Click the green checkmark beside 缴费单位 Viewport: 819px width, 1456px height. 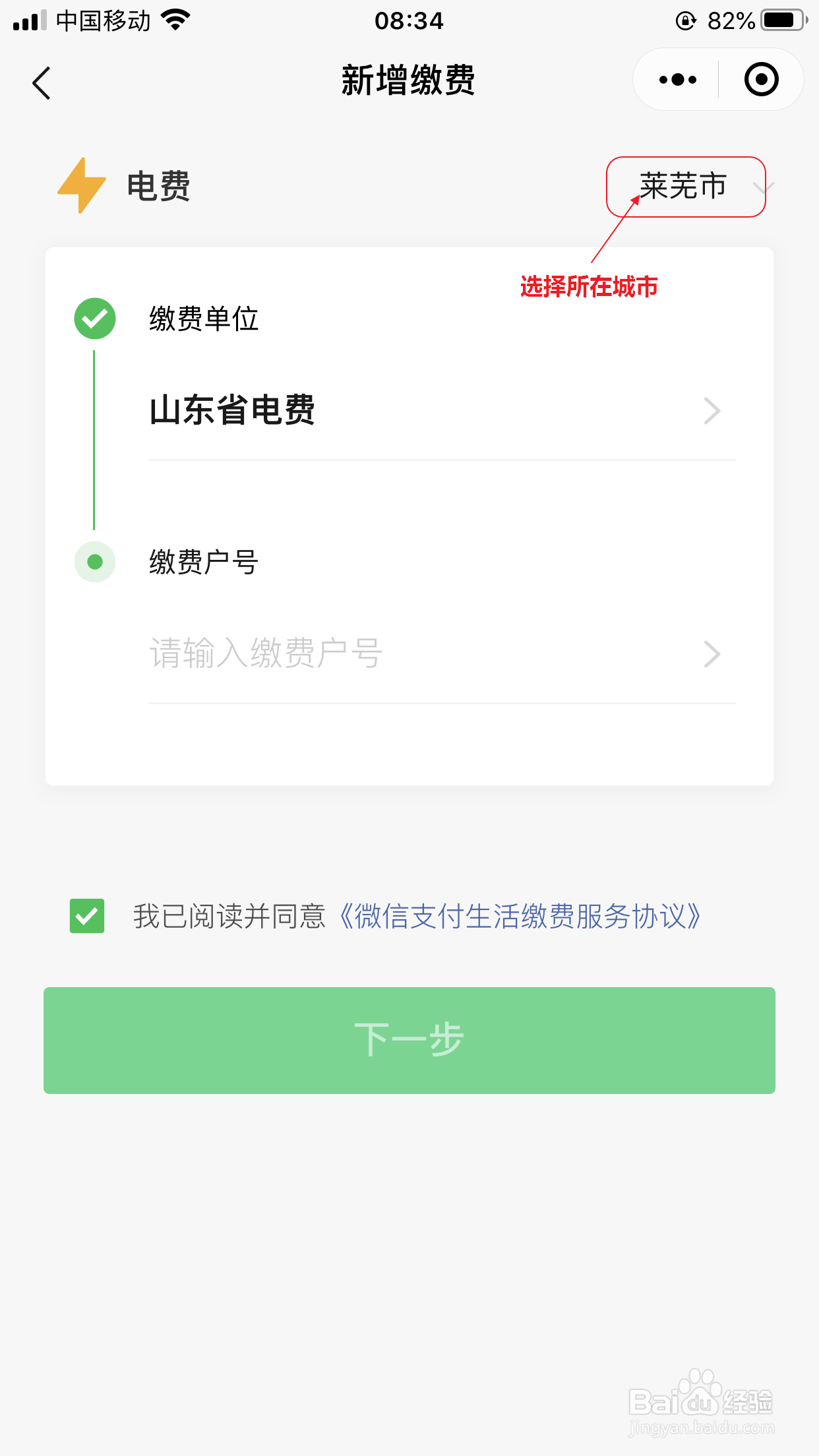pos(95,318)
